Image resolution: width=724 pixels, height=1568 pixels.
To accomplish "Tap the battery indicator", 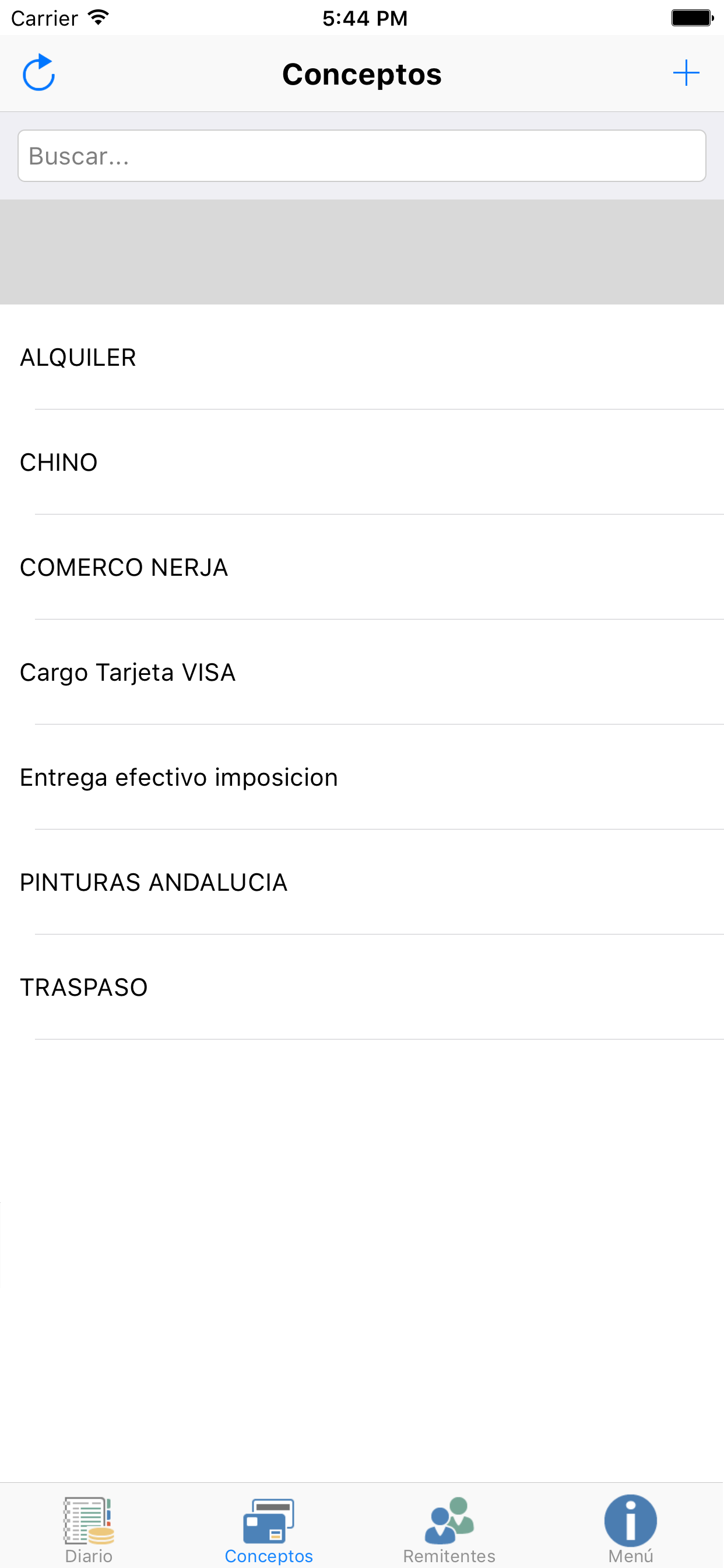I will pyautogui.click(x=691, y=17).
